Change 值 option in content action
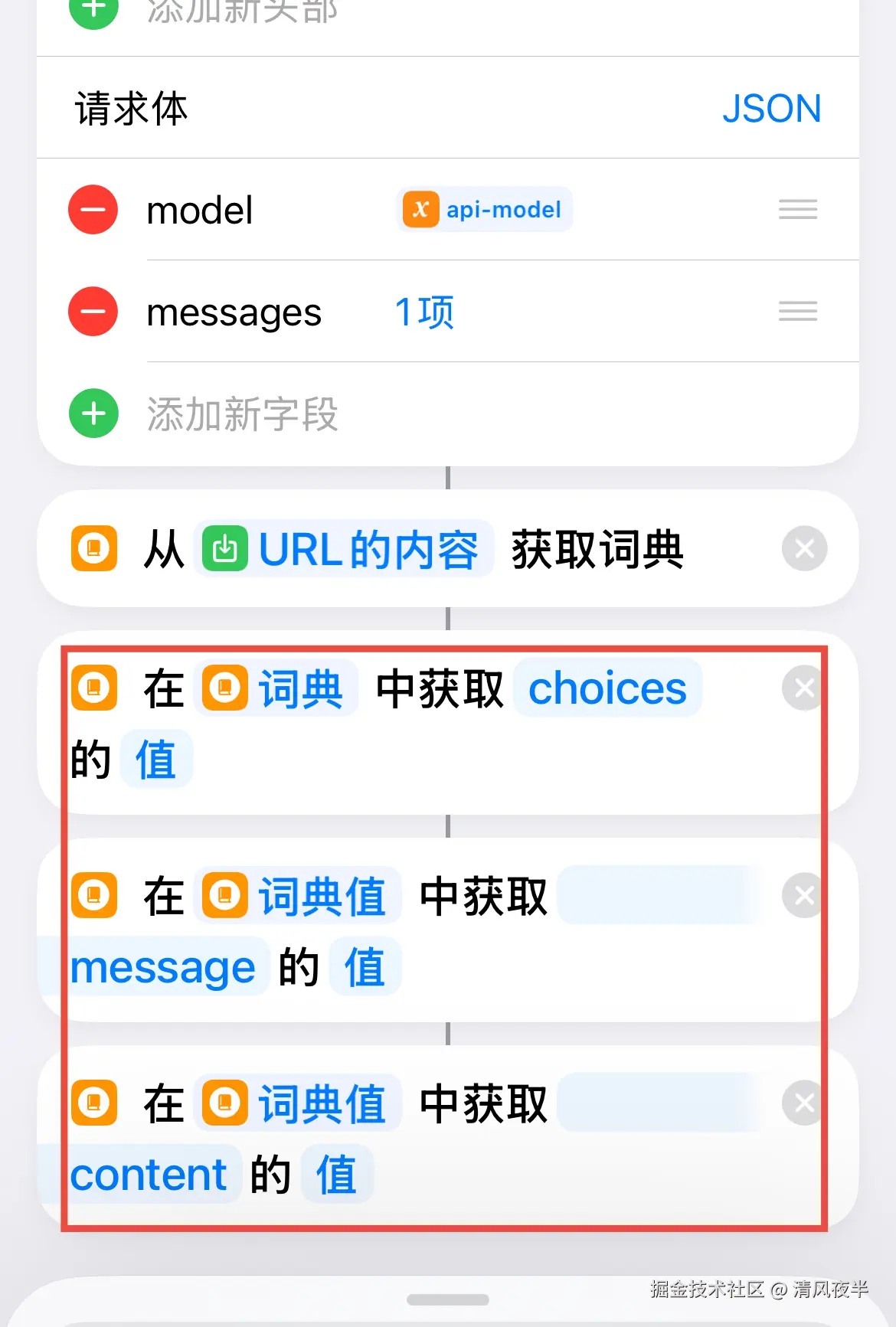Screen dimensions: 896x1327 tap(336, 1175)
